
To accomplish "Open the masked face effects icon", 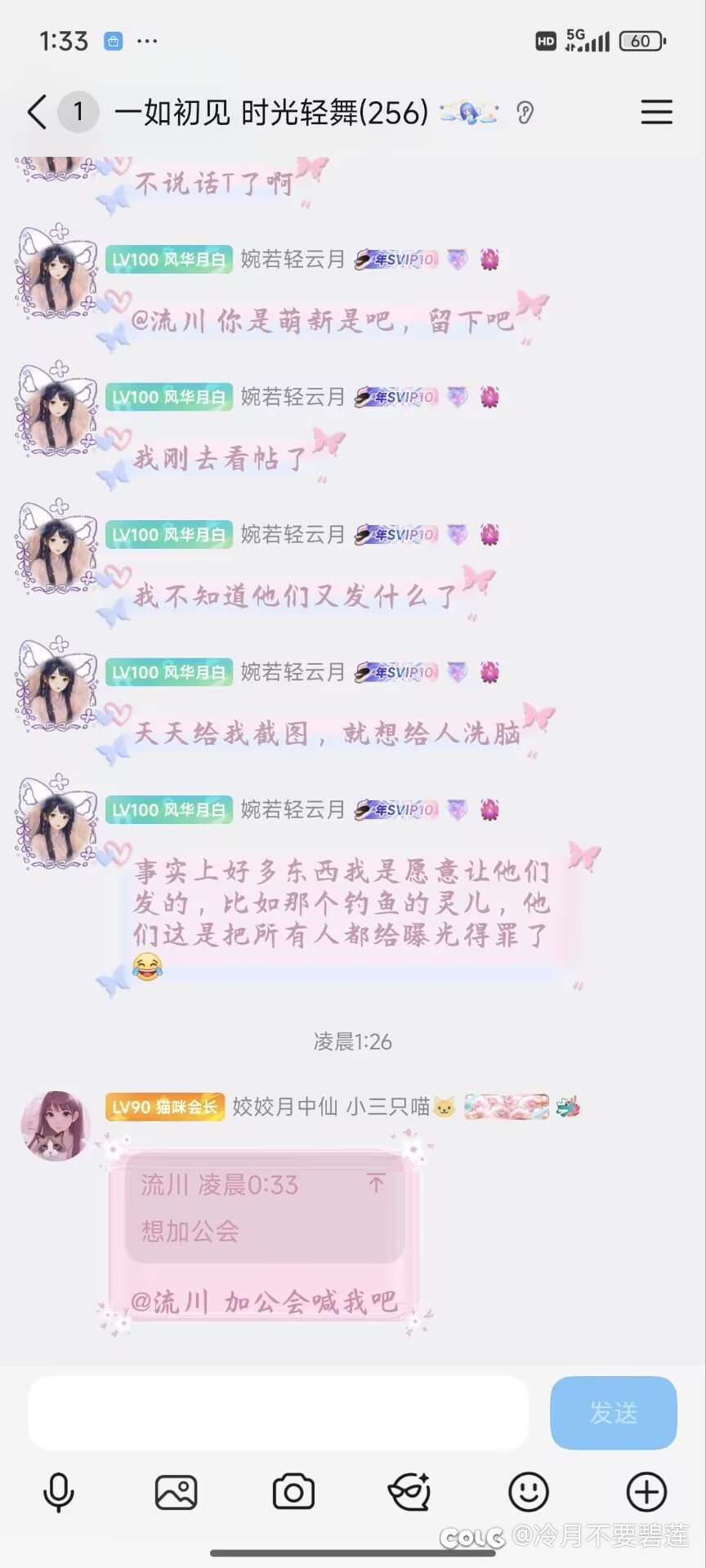I will point(409,1492).
